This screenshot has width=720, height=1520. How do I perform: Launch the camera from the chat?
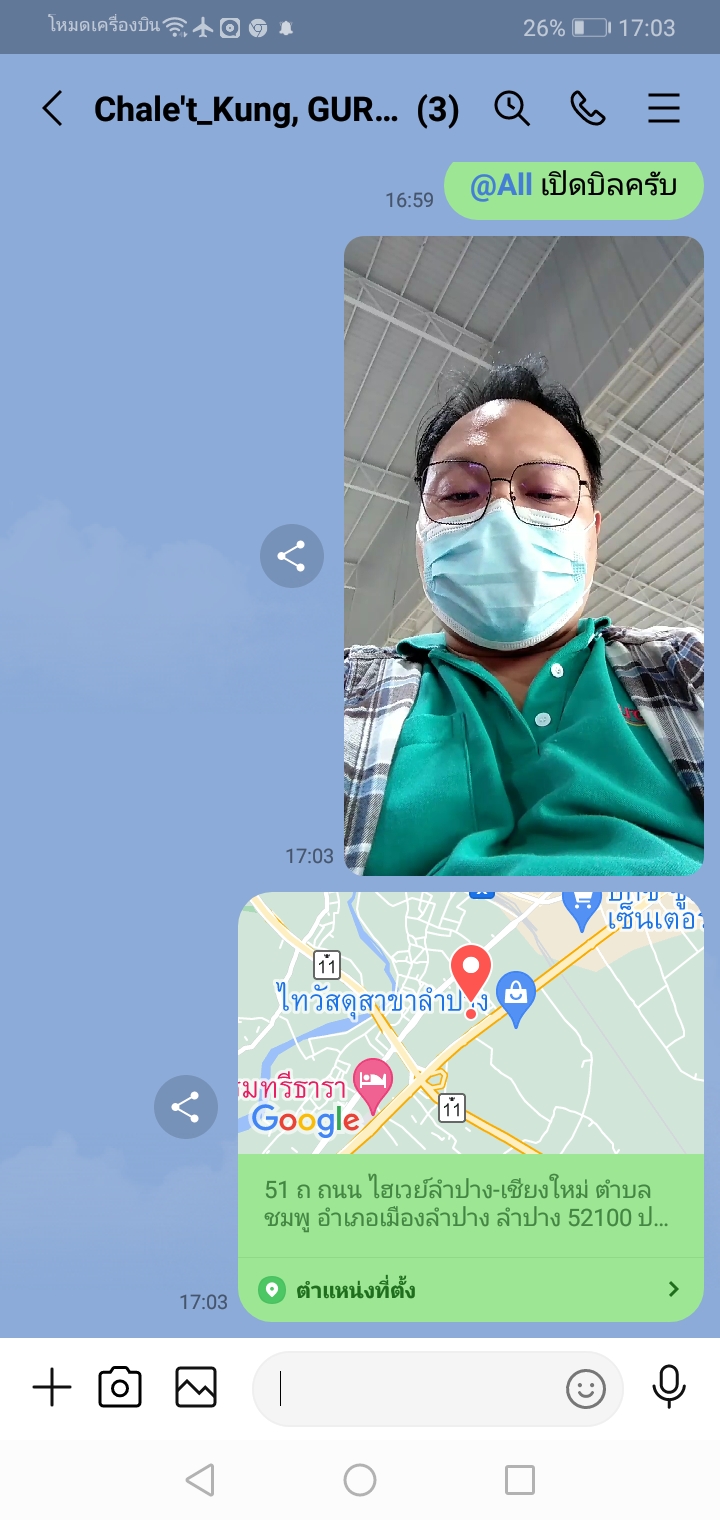coord(120,1388)
